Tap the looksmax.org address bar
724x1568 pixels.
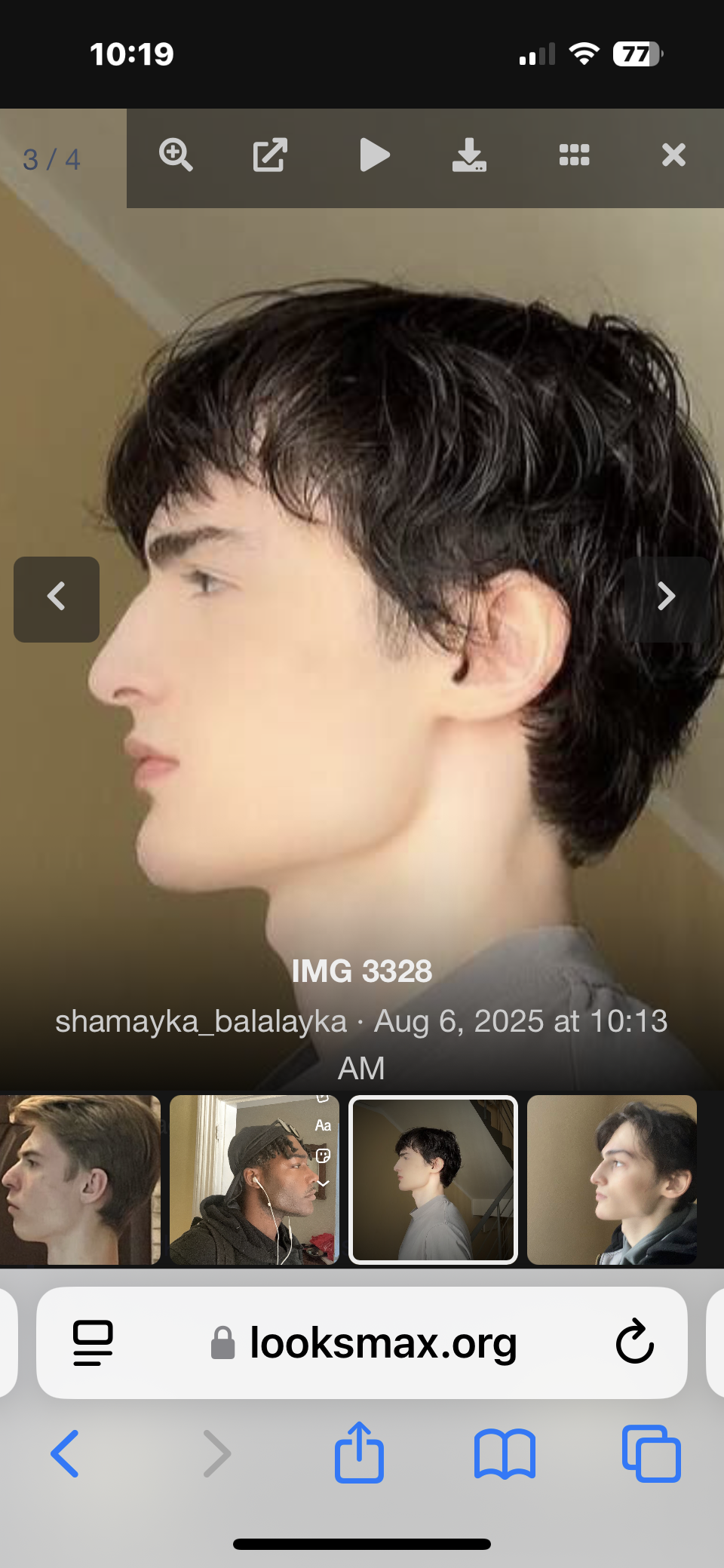pyautogui.click(x=383, y=1343)
